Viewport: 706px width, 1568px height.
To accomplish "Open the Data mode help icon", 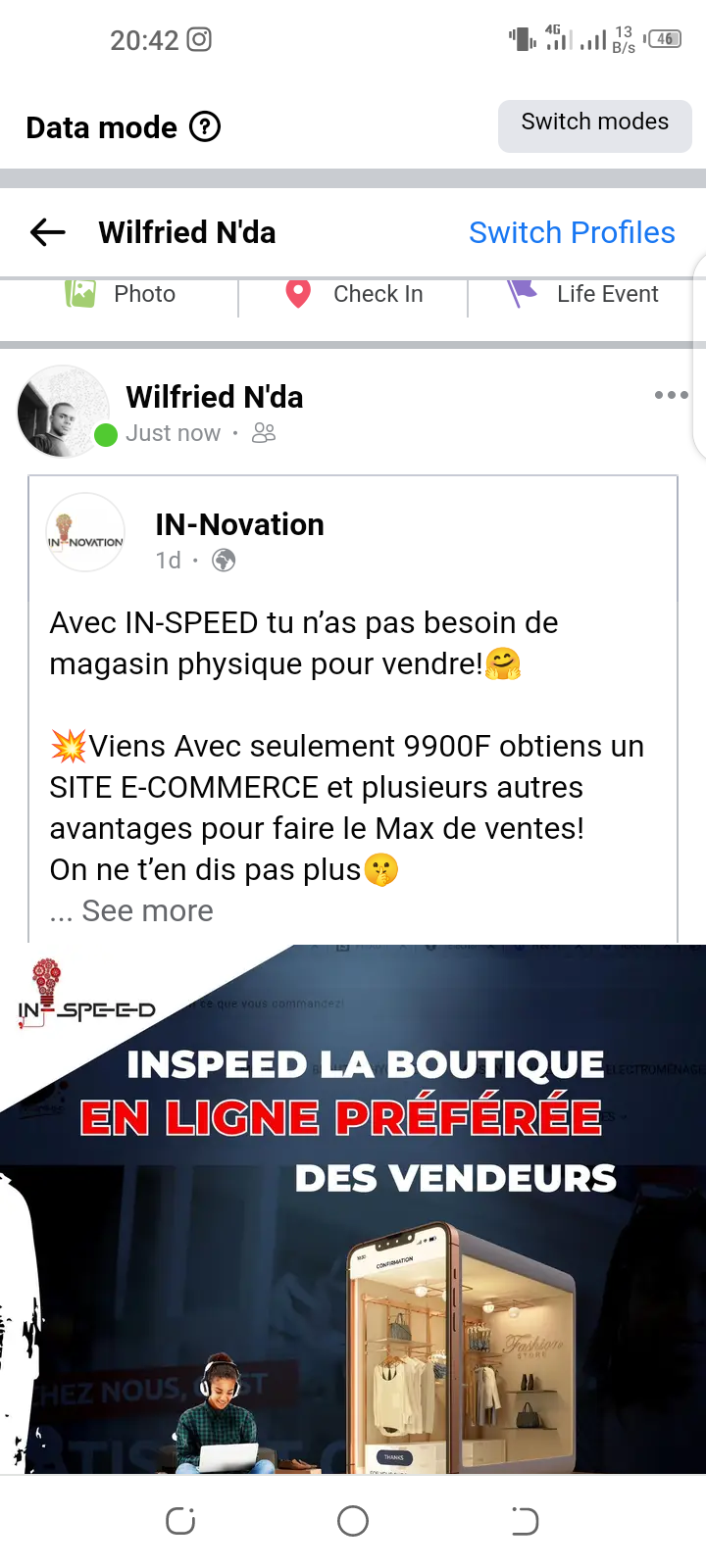I will 205,127.
